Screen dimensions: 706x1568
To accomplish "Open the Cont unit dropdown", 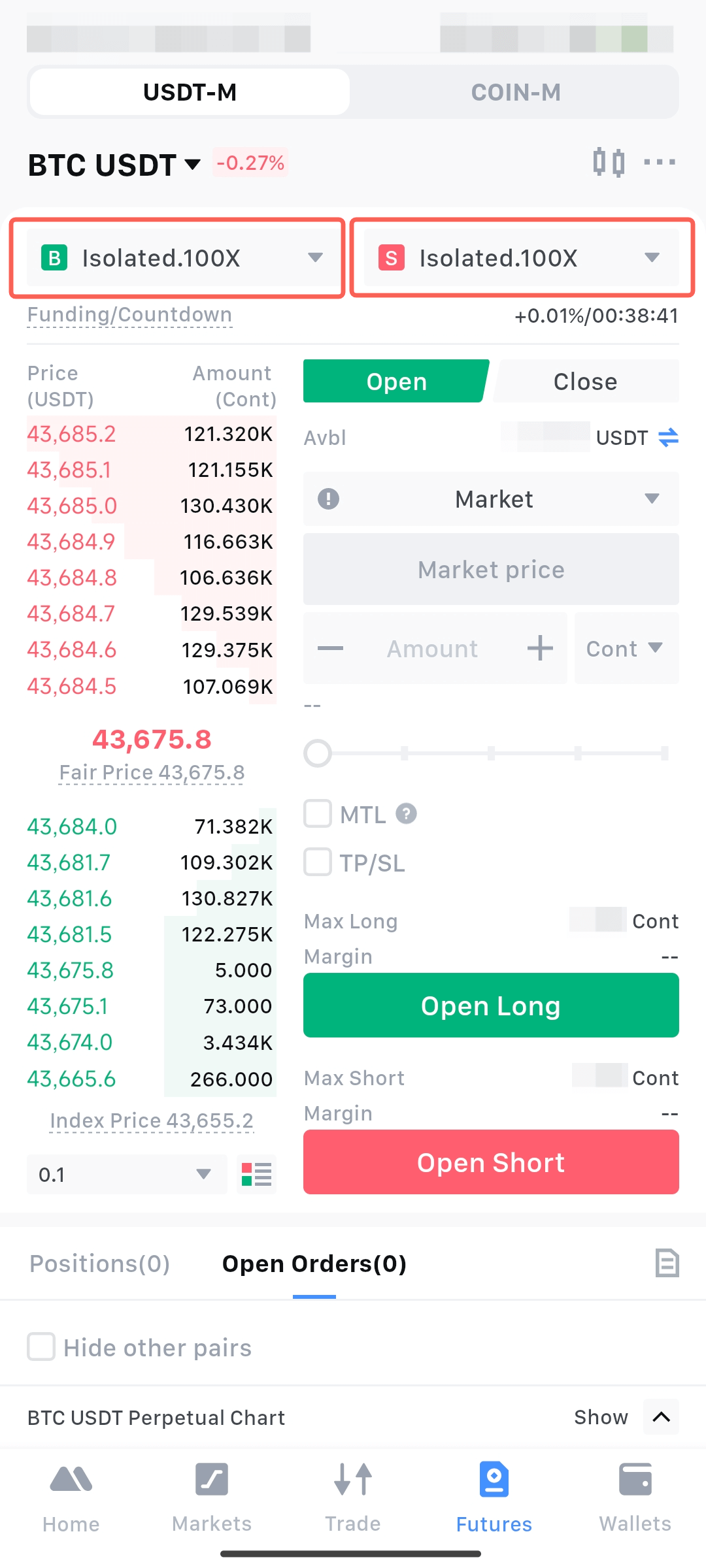I will click(x=626, y=649).
